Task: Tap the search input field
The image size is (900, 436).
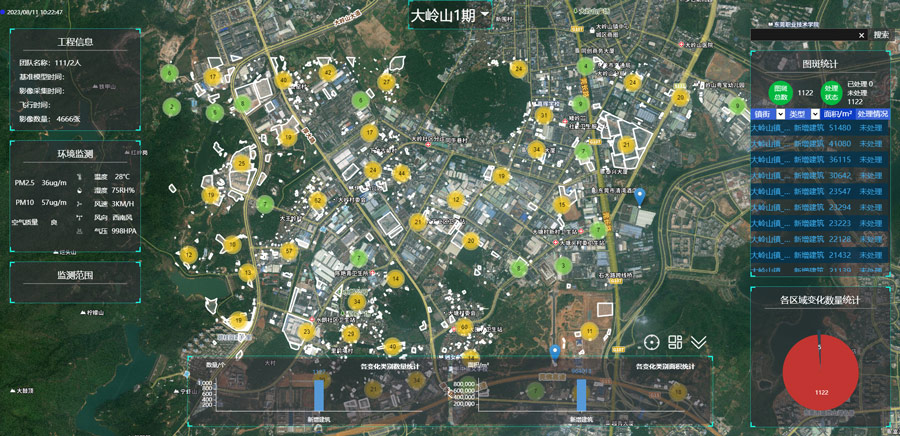Action: (x=802, y=35)
